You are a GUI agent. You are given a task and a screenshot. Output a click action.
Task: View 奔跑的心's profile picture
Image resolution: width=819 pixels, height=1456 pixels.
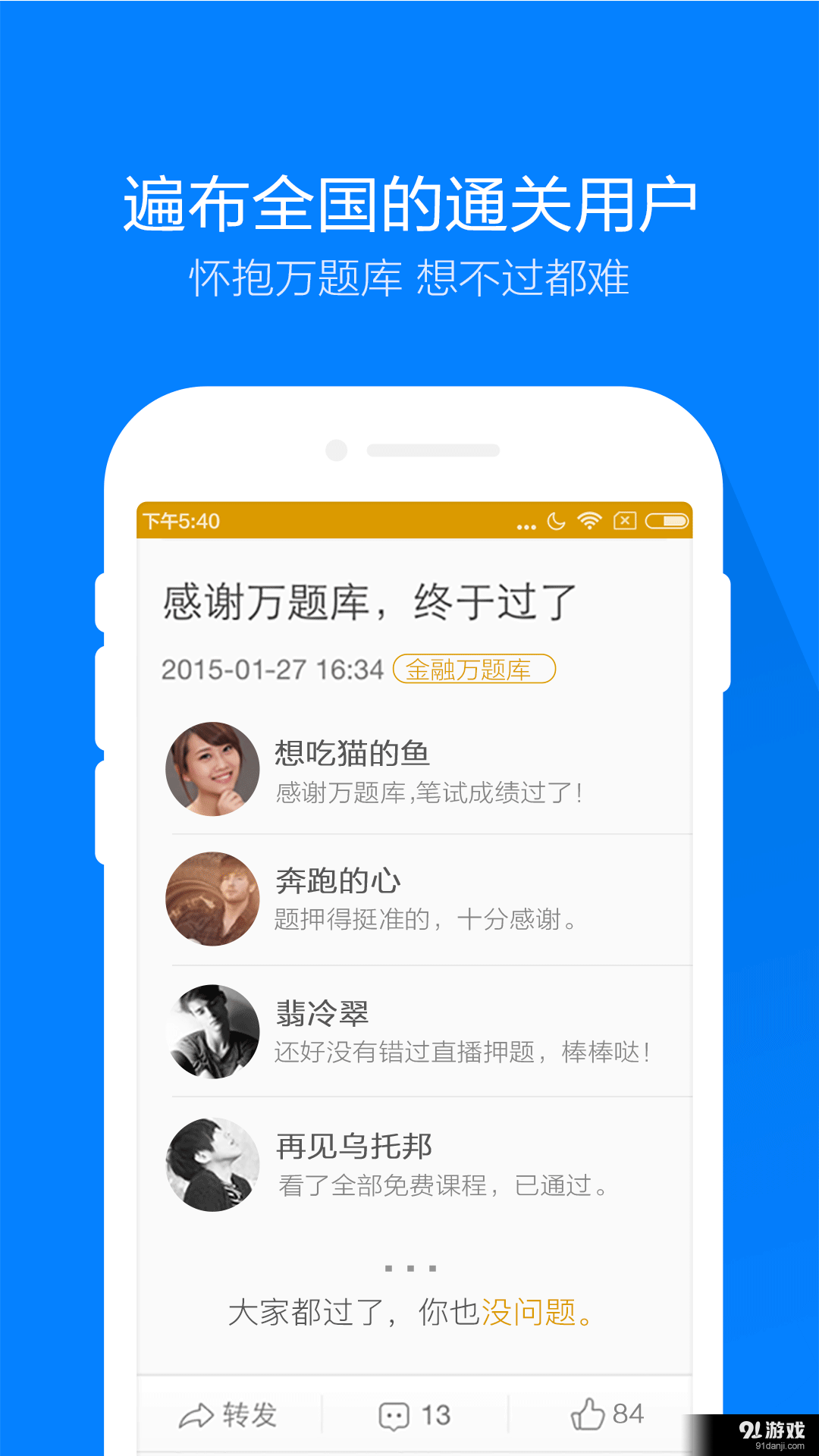click(212, 899)
